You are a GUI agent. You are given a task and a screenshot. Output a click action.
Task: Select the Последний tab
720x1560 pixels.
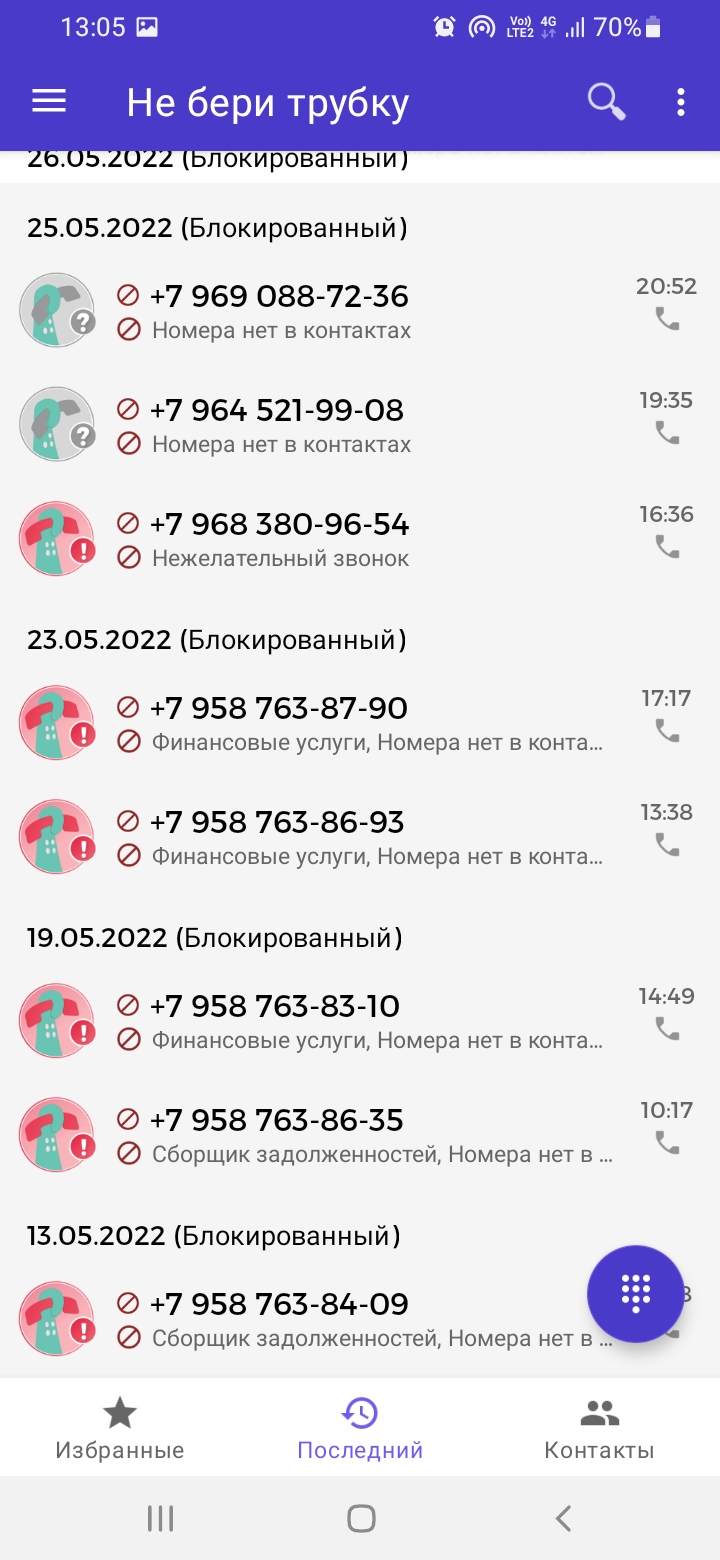360,1429
